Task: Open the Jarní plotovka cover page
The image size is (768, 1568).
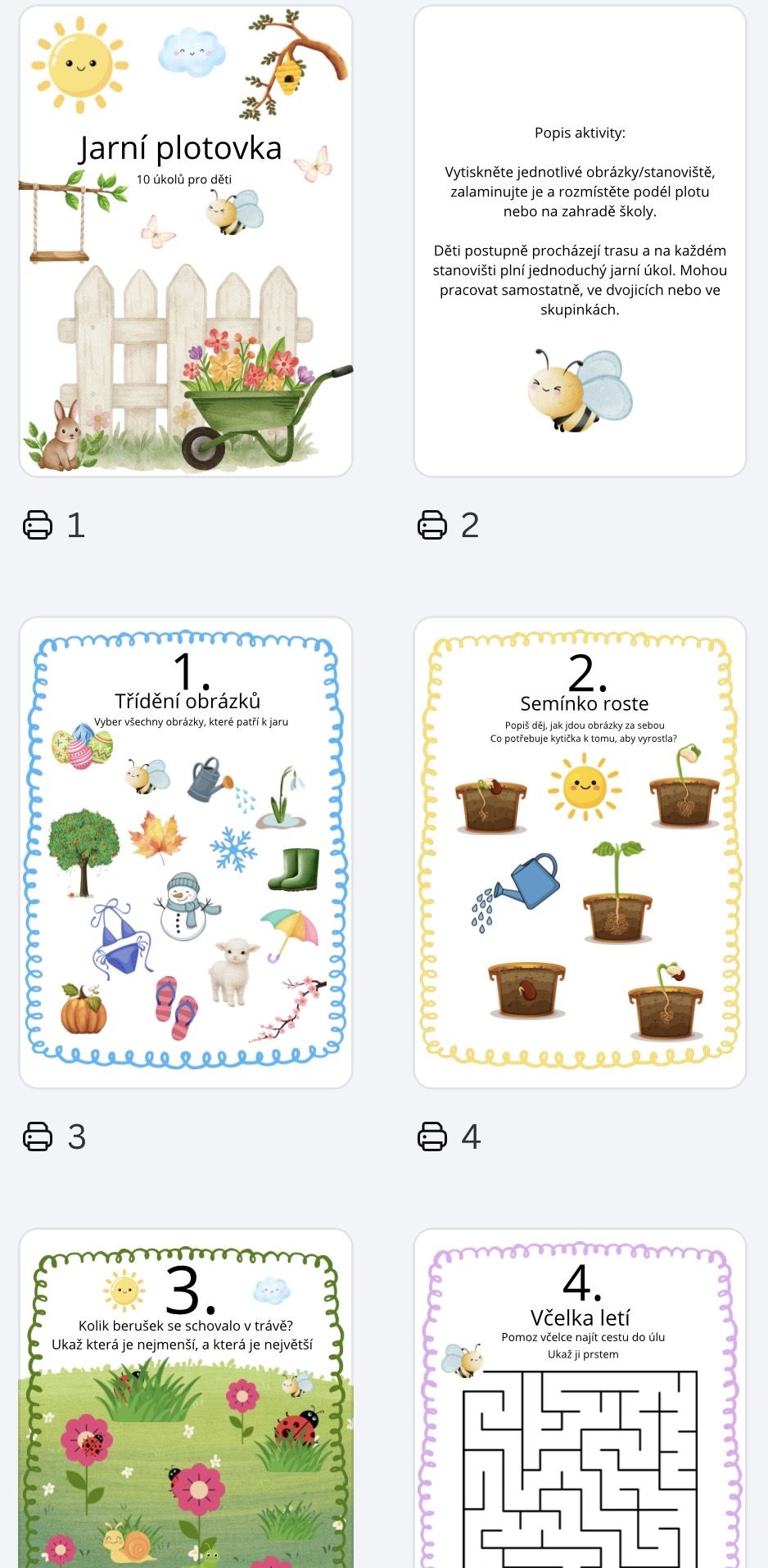Action: (x=186, y=242)
